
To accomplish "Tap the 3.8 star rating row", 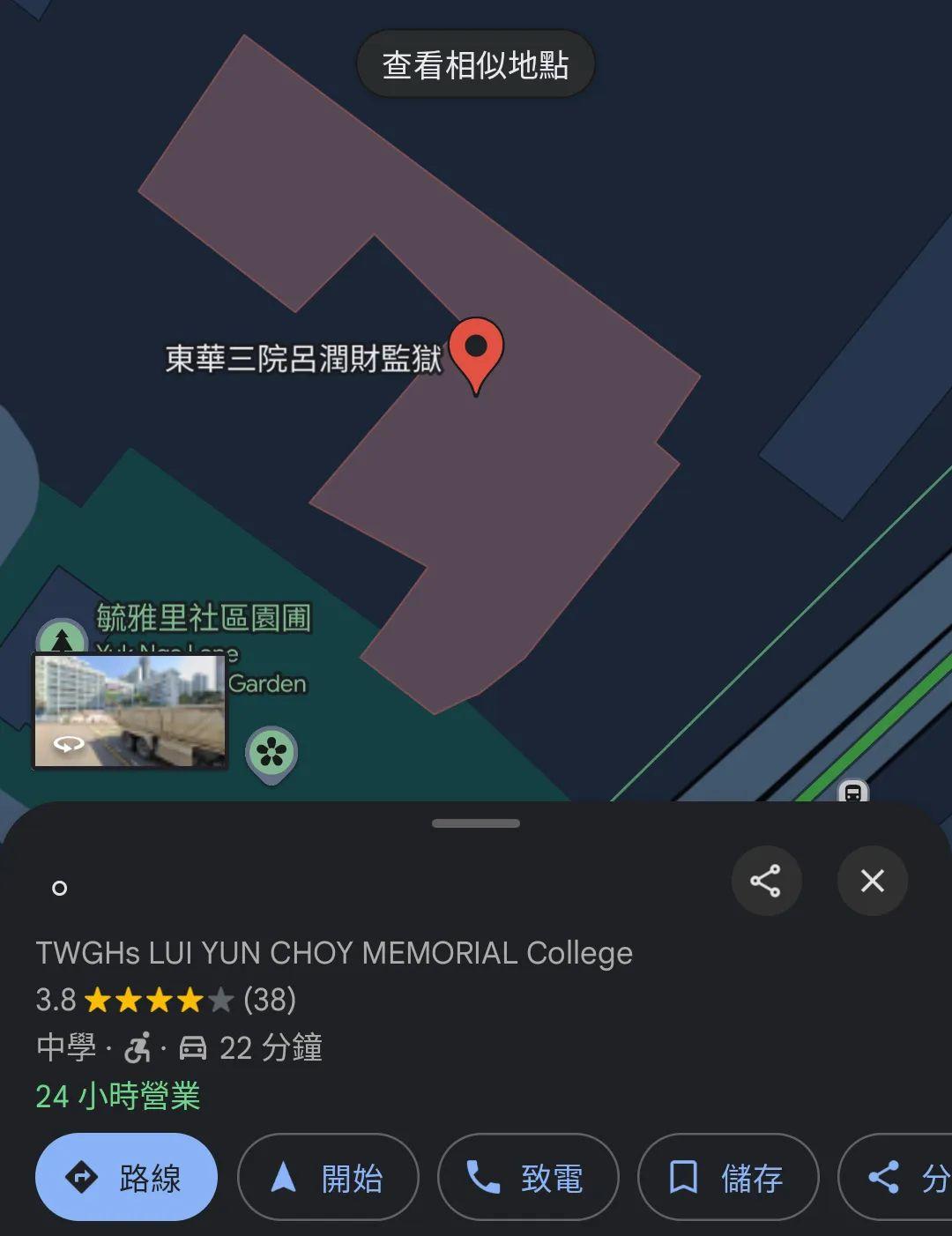I will [159, 1000].
